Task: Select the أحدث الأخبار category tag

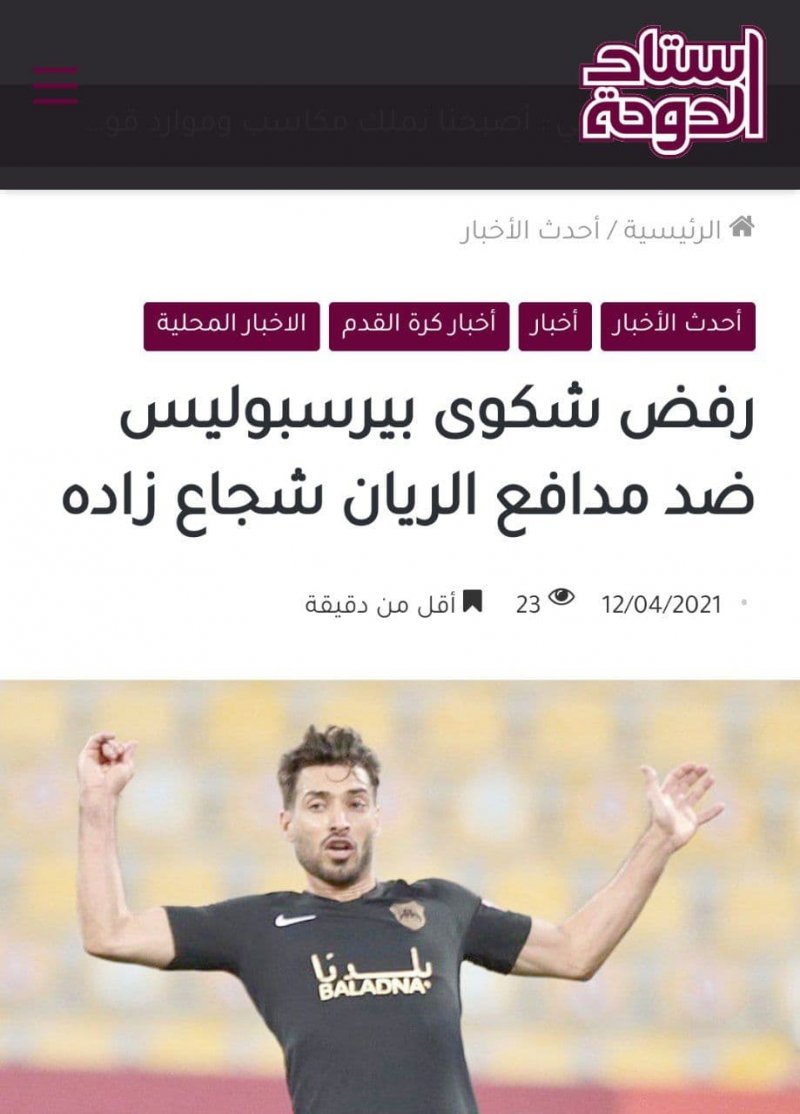Action: point(677,326)
